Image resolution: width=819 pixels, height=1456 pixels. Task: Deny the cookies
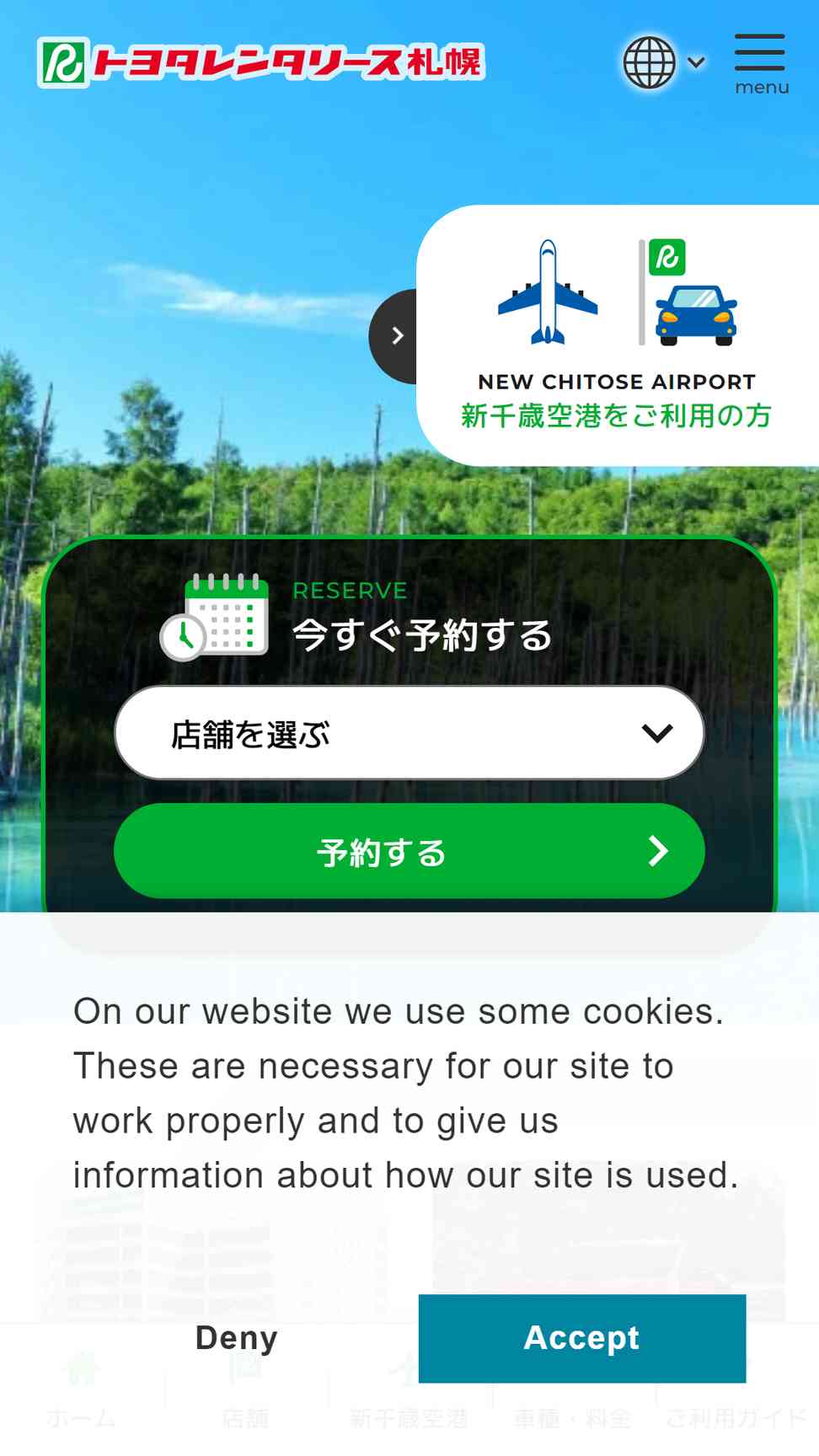coord(237,1338)
